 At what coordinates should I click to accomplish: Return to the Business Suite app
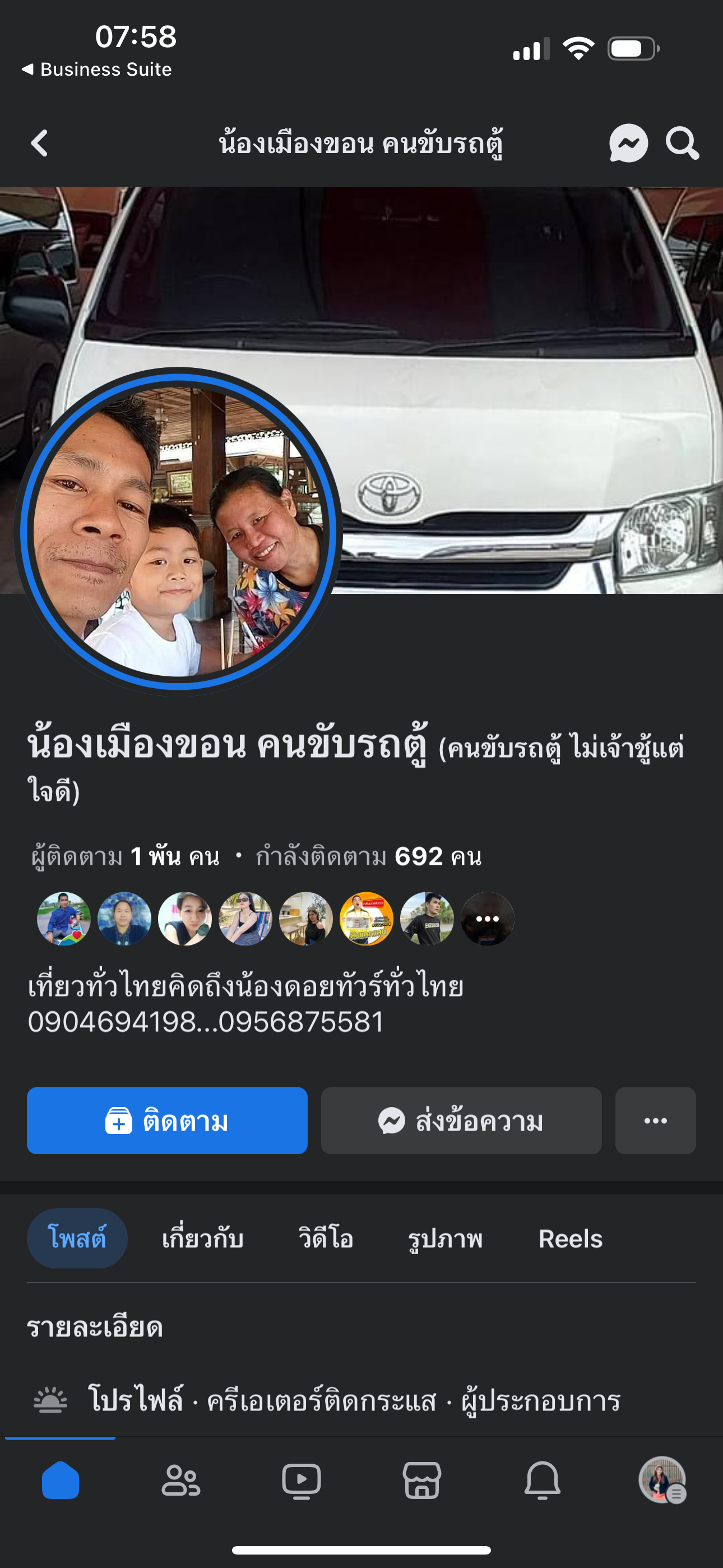pyautogui.click(x=98, y=70)
